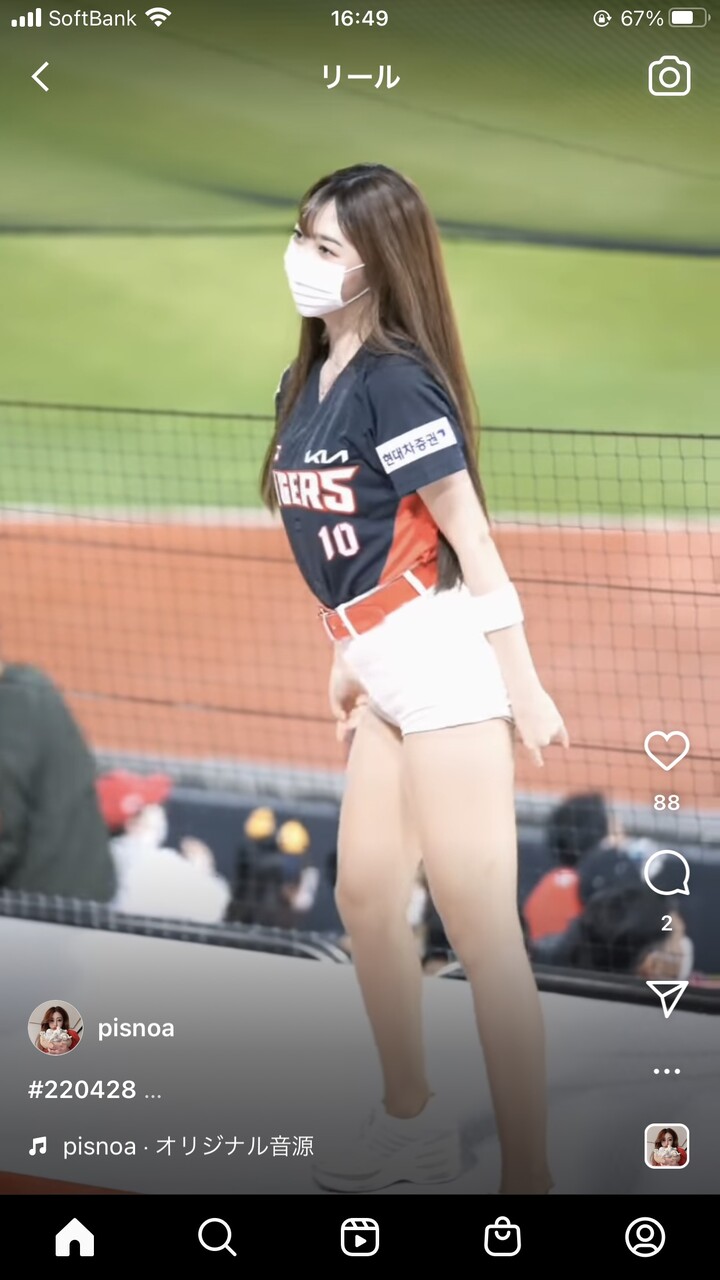Image resolution: width=720 pixels, height=1280 pixels.
Task: Open the comments on this reel
Action: pos(667,873)
